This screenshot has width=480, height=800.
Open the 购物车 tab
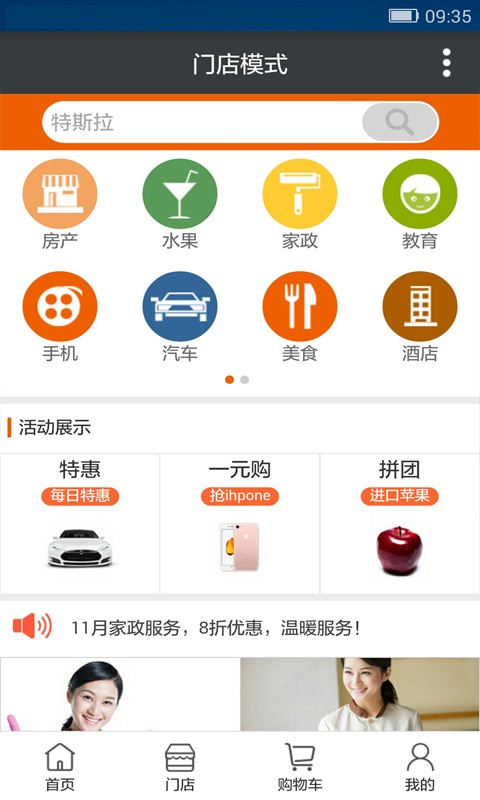point(300,766)
